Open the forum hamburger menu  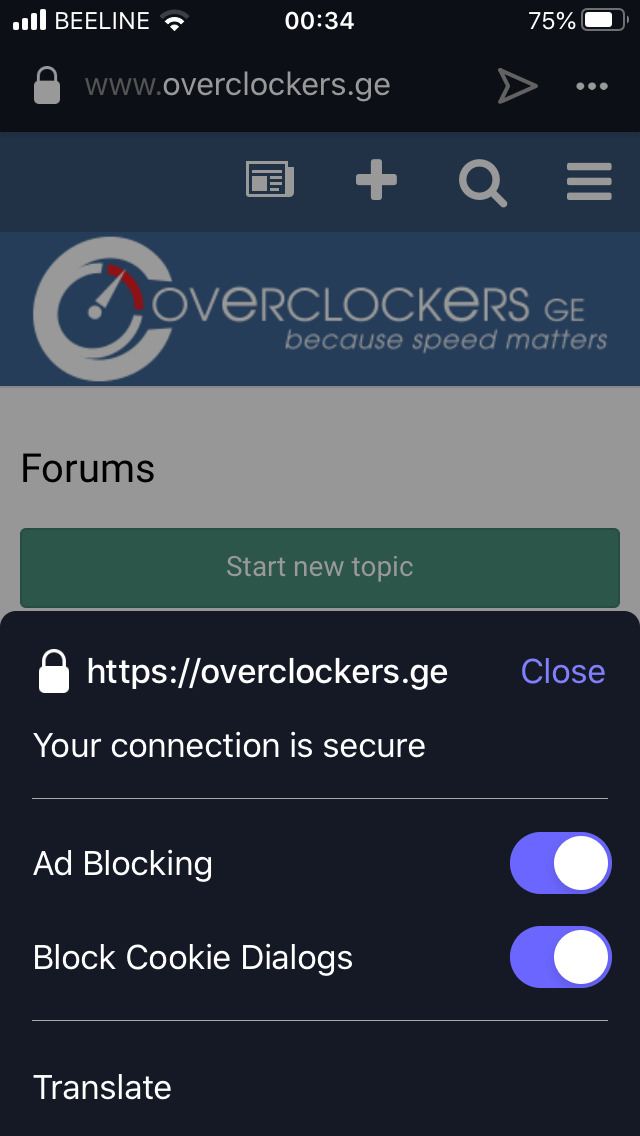point(589,182)
